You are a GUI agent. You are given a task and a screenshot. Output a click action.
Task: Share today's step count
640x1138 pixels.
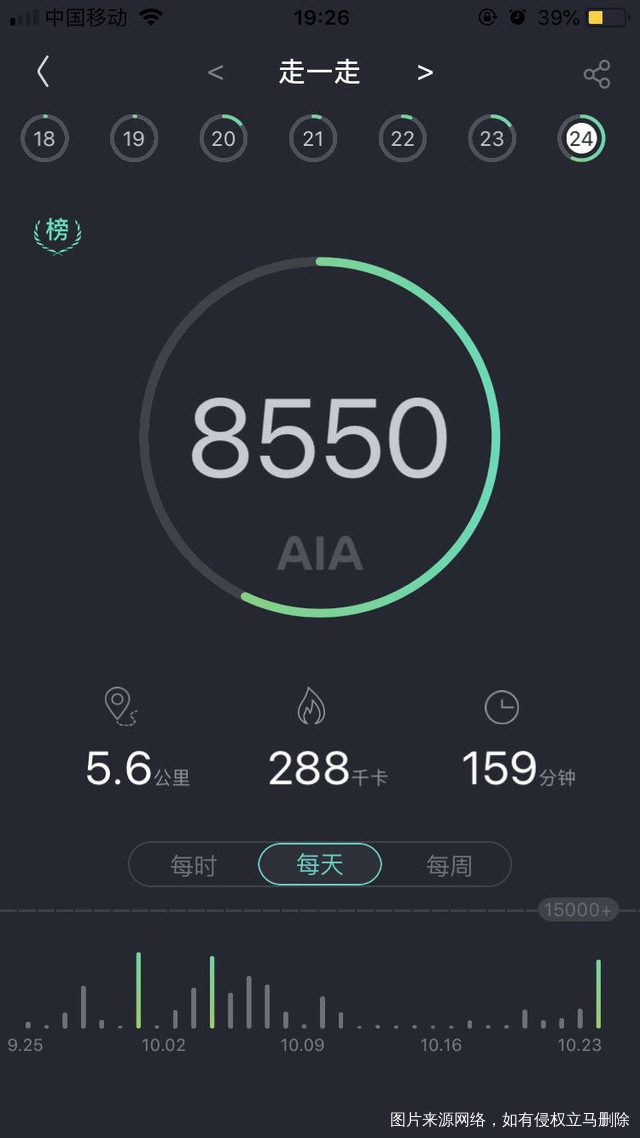click(597, 74)
